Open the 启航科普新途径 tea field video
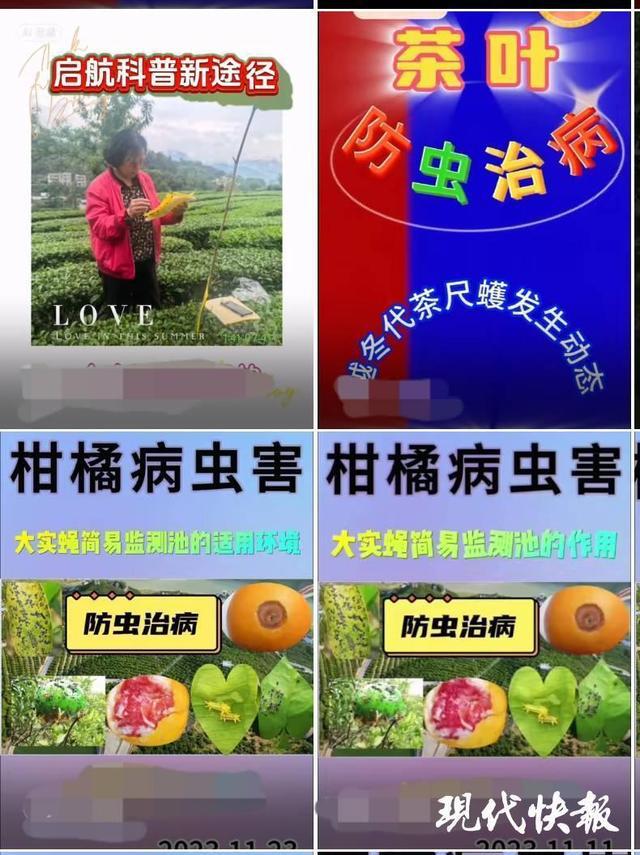This screenshot has height=855, width=640. click(156, 215)
